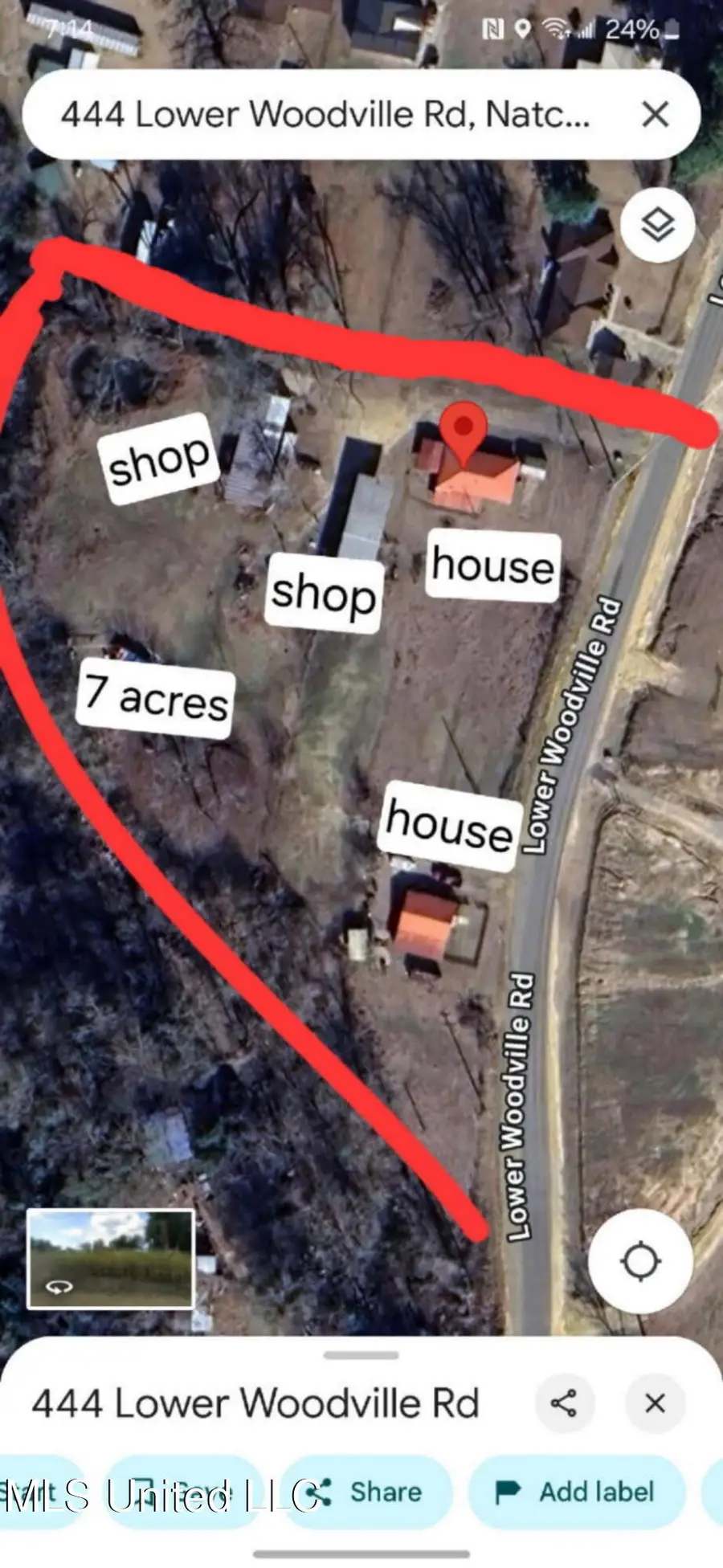Clear the search address with the X
723x1568 pixels.
(656, 115)
